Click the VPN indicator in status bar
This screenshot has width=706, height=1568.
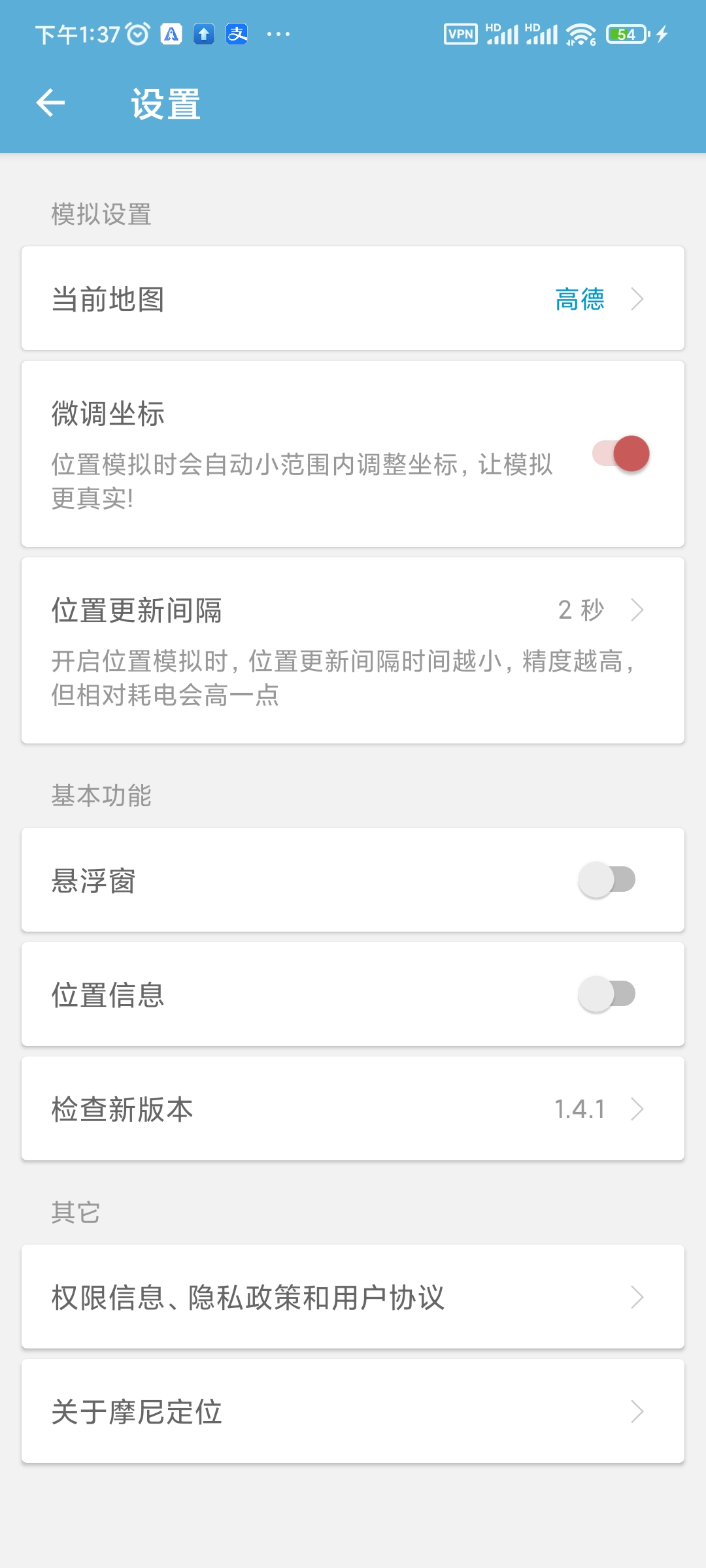(462, 34)
